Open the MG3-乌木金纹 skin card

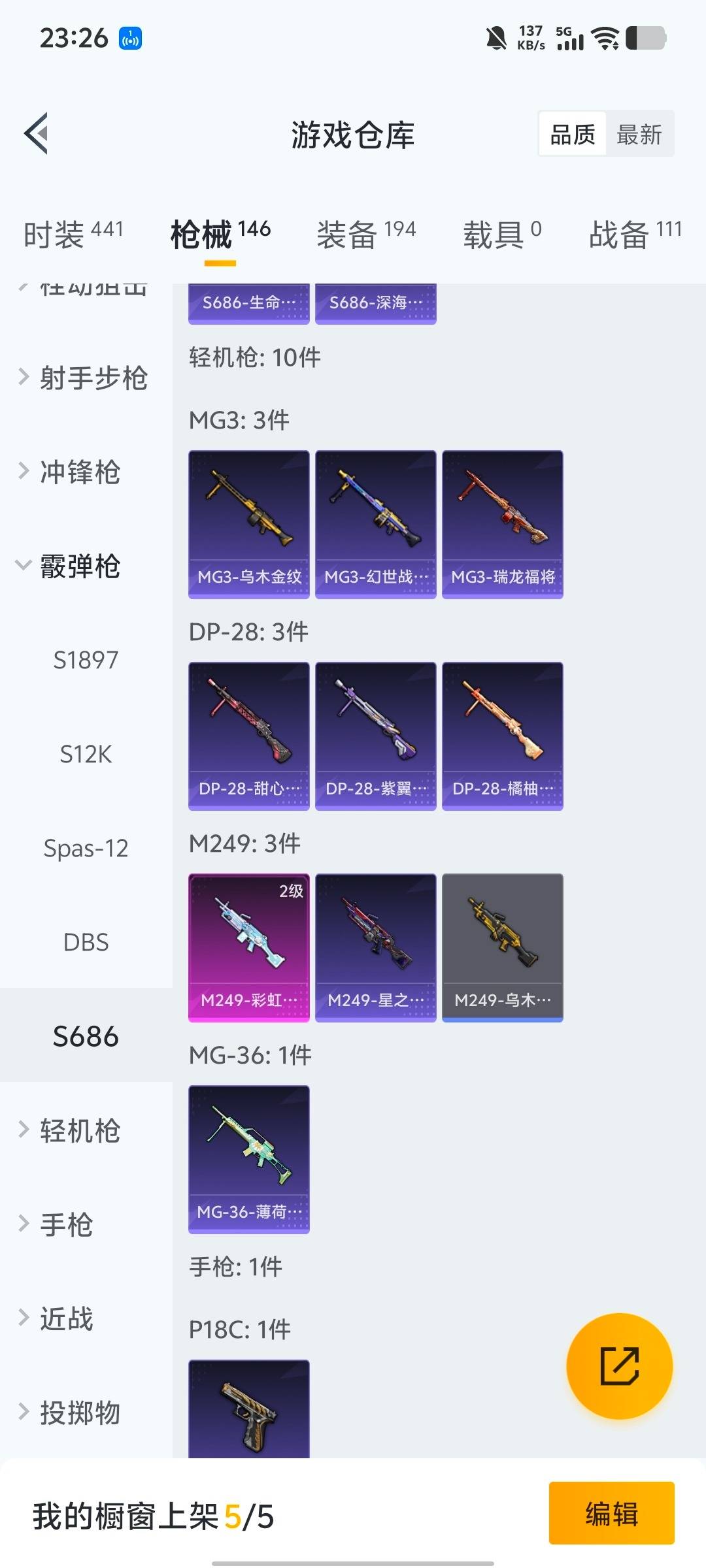(249, 523)
